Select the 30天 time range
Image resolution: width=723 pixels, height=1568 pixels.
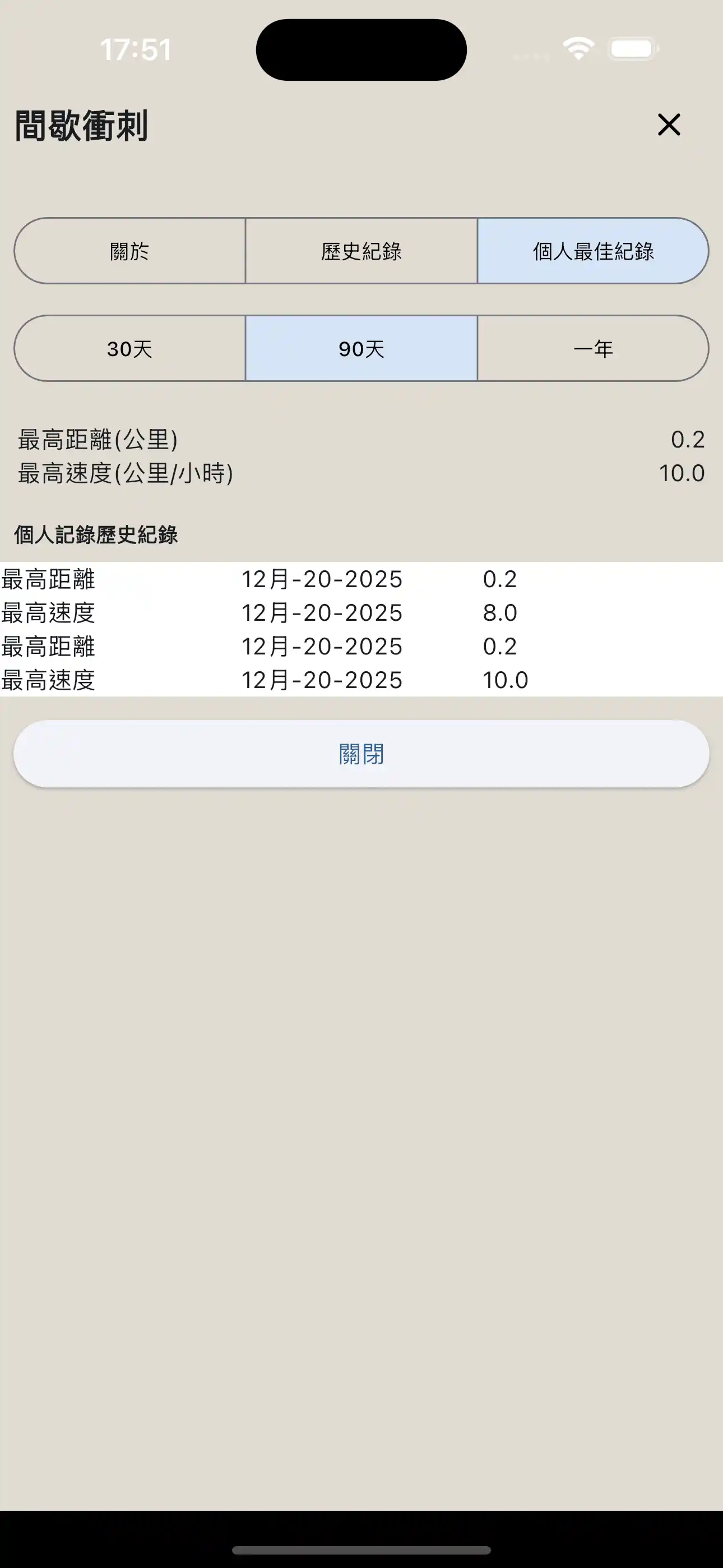pyautogui.click(x=129, y=349)
